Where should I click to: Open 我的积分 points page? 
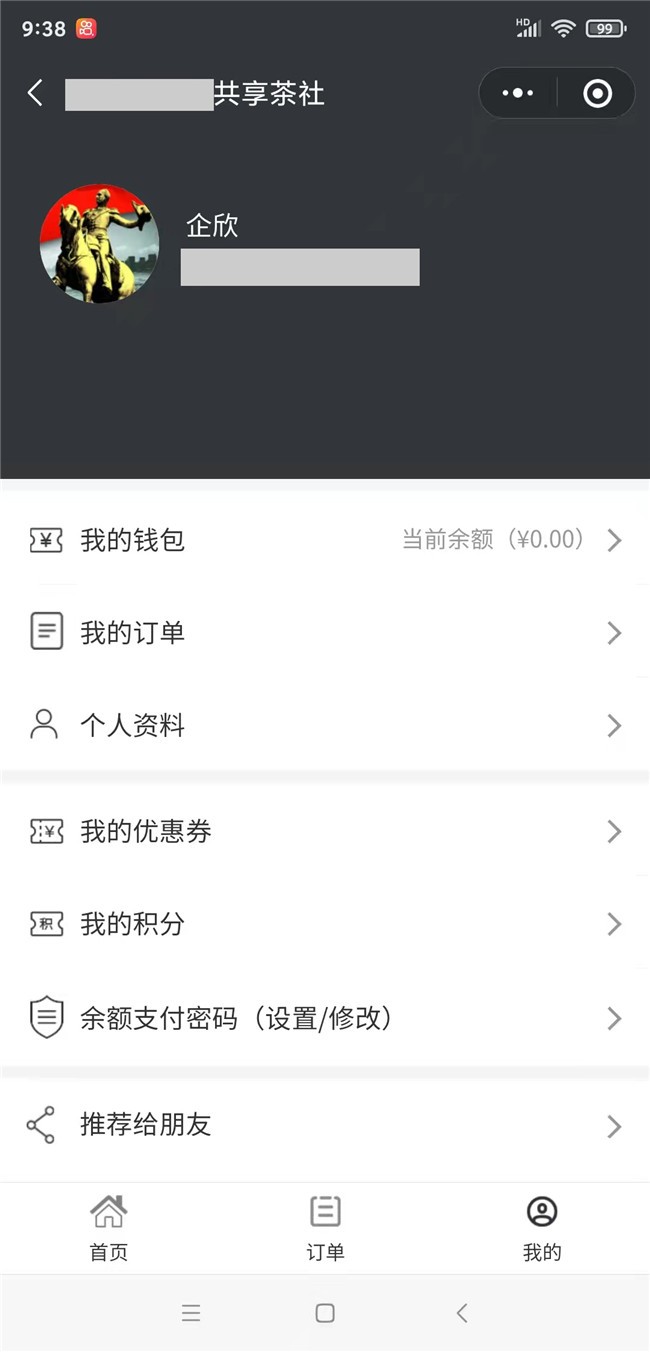click(x=325, y=924)
